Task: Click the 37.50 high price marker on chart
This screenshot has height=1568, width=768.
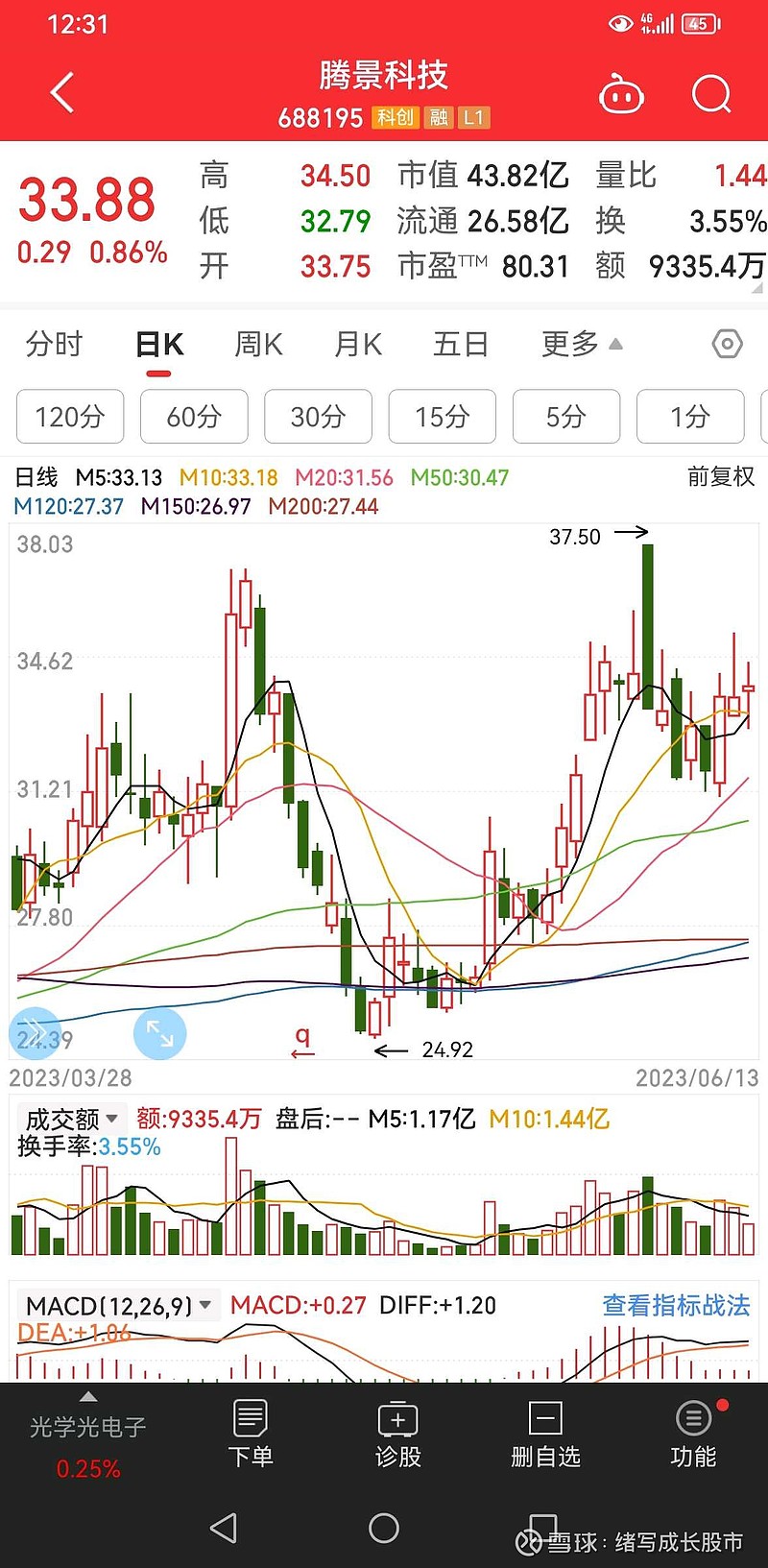Action: [x=574, y=537]
